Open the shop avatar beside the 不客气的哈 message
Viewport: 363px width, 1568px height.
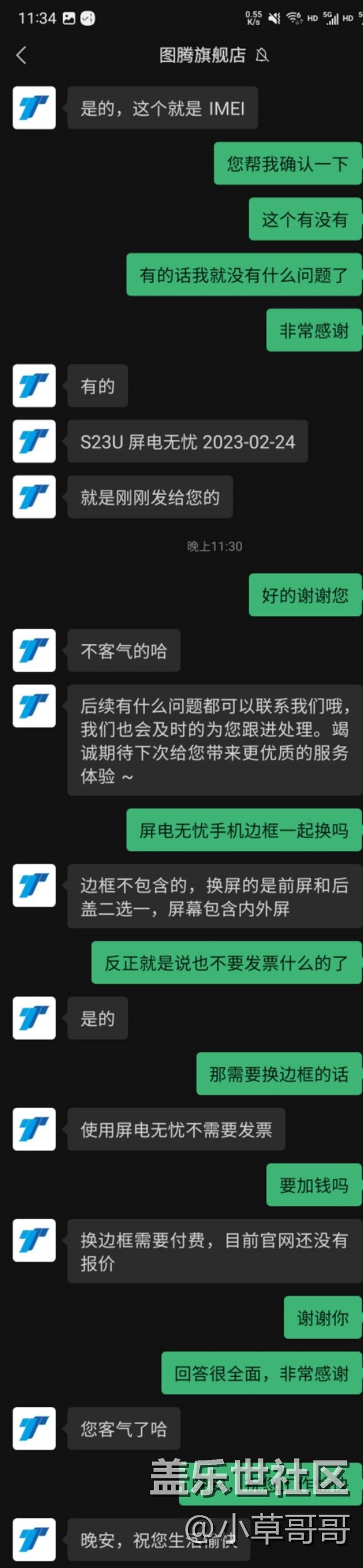pos(34,650)
